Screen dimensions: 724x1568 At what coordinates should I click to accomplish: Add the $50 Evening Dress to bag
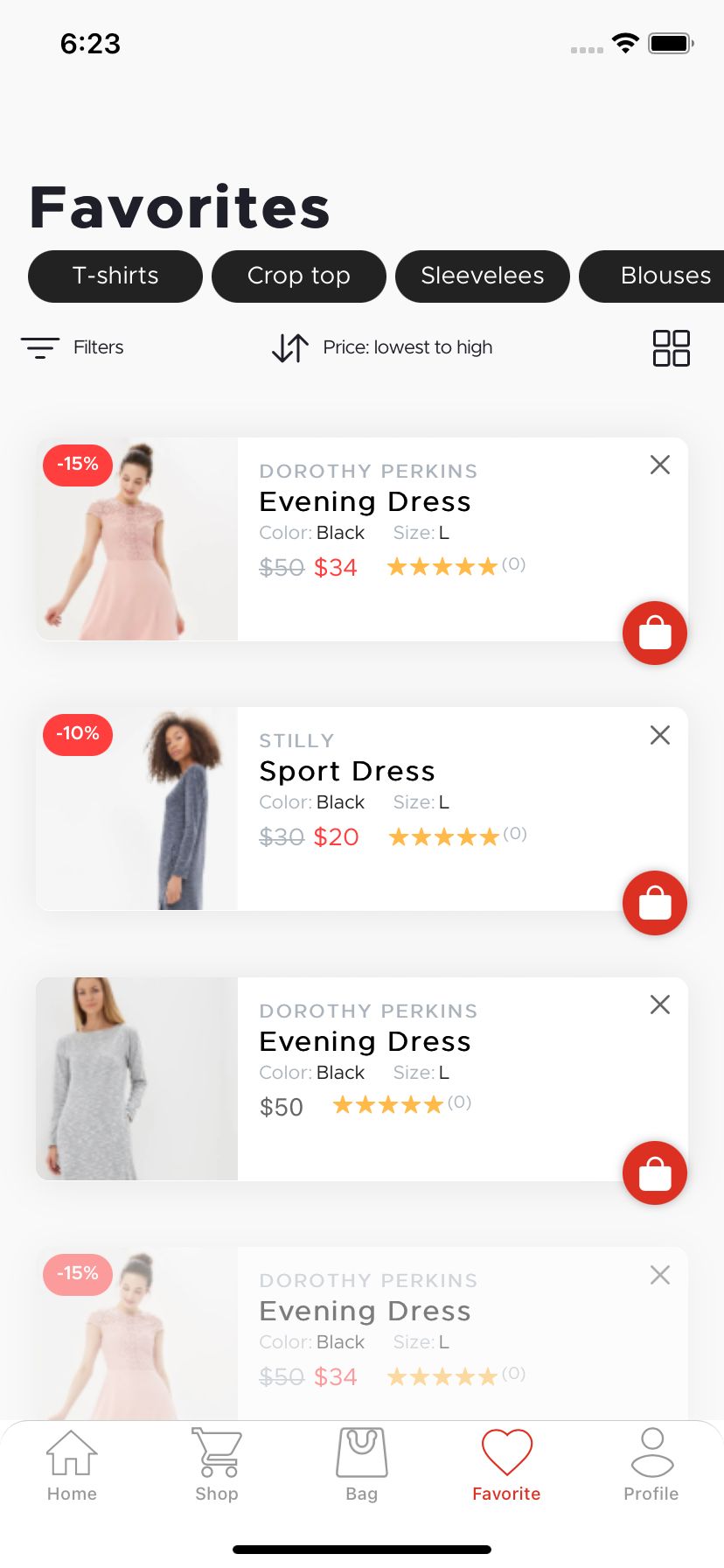tap(655, 1173)
